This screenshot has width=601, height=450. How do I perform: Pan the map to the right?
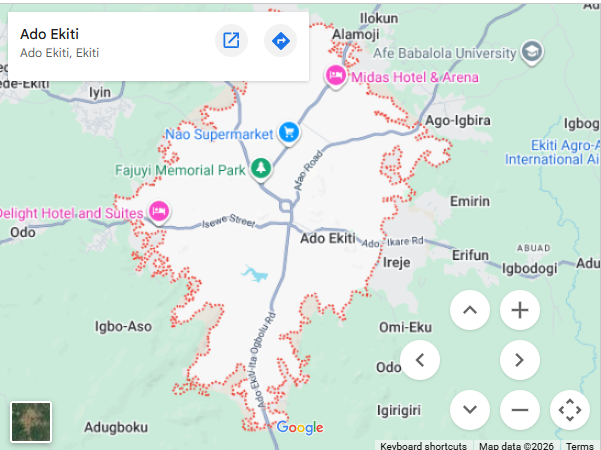coord(519,360)
